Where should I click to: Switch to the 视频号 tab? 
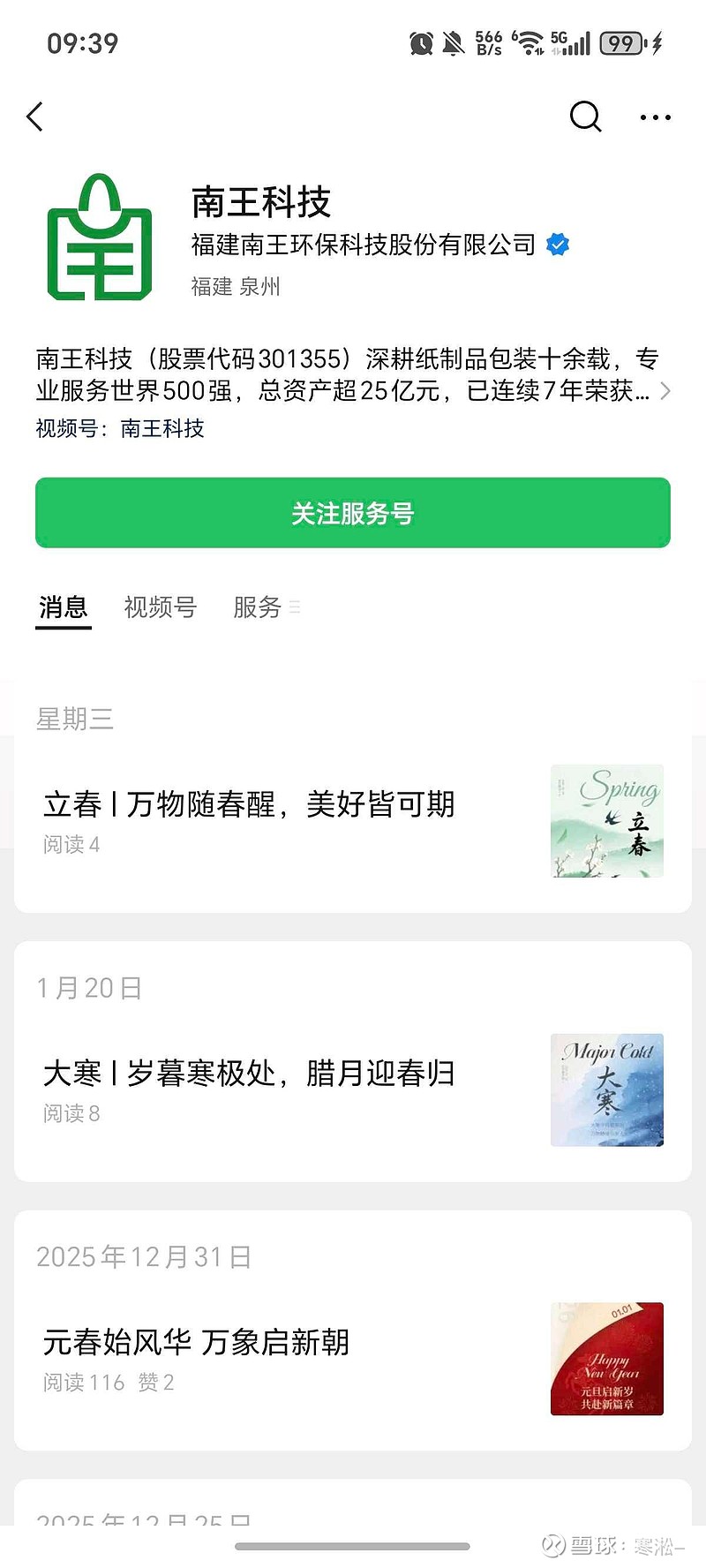click(160, 607)
